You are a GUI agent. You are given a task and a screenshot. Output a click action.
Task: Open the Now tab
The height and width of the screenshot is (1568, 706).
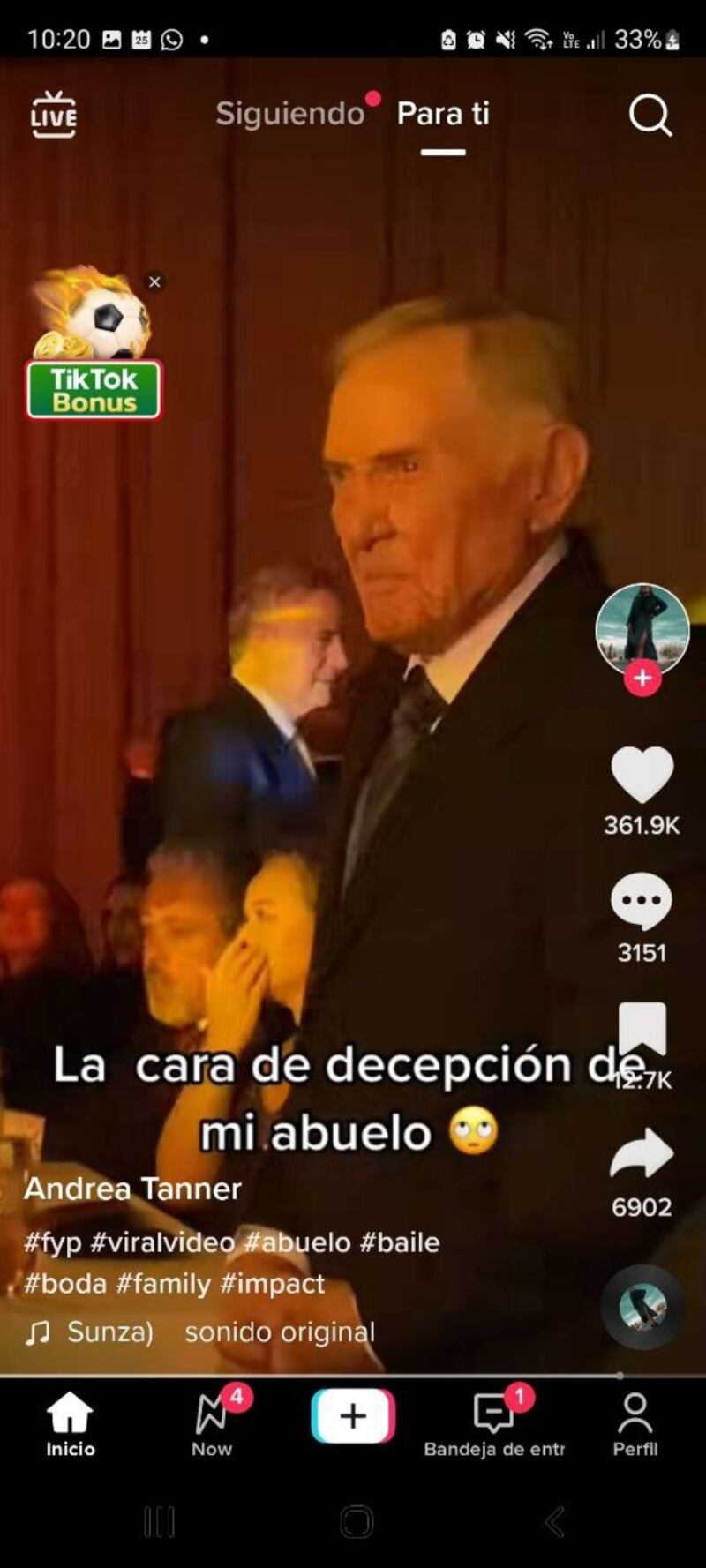click(x=212, y=1424)
